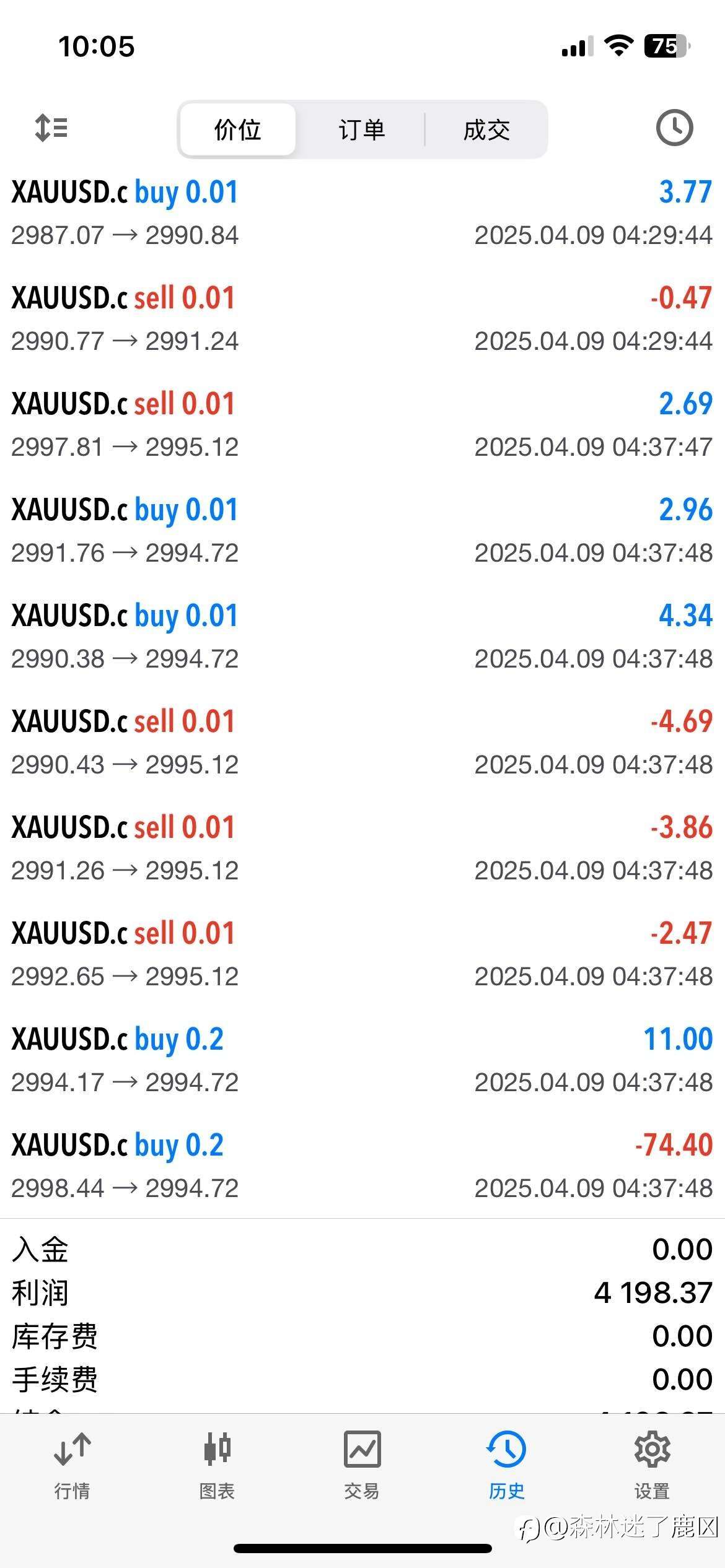Tap the sell trade with -2.47 loss
This screenshot has height=1568, width=725.
[x=362, y=954]
